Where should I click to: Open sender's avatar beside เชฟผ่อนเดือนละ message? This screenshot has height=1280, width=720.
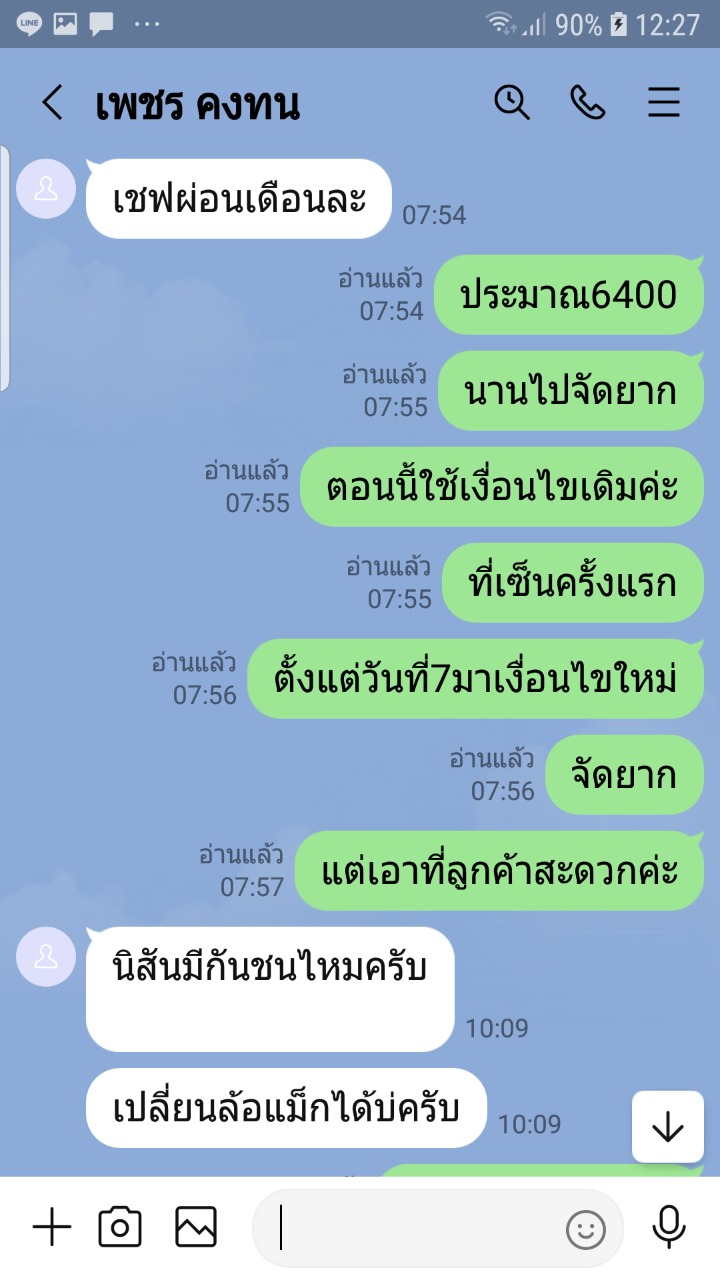(46, 189)
